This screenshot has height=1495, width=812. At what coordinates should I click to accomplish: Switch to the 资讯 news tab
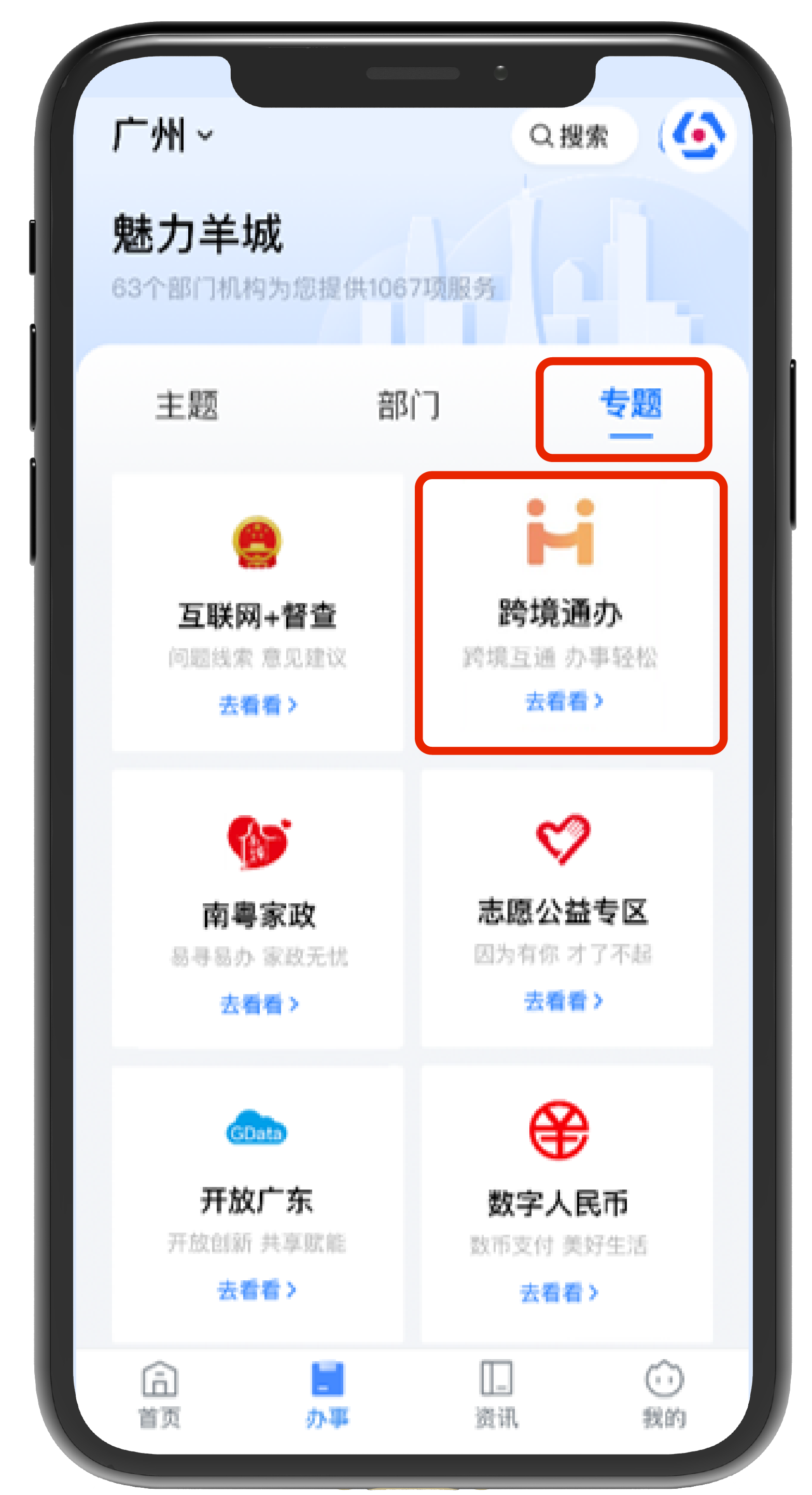pos(497,1394)
